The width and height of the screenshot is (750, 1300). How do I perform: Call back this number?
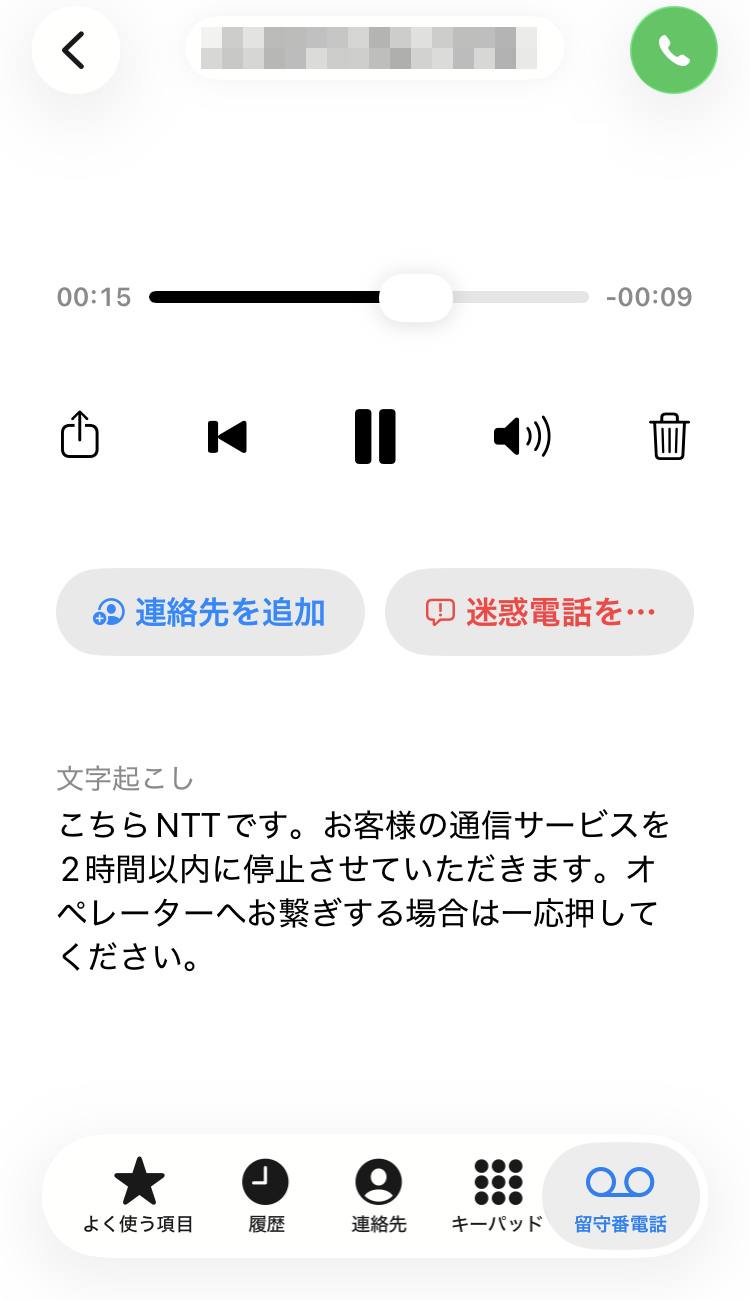(x=673, y=50)
